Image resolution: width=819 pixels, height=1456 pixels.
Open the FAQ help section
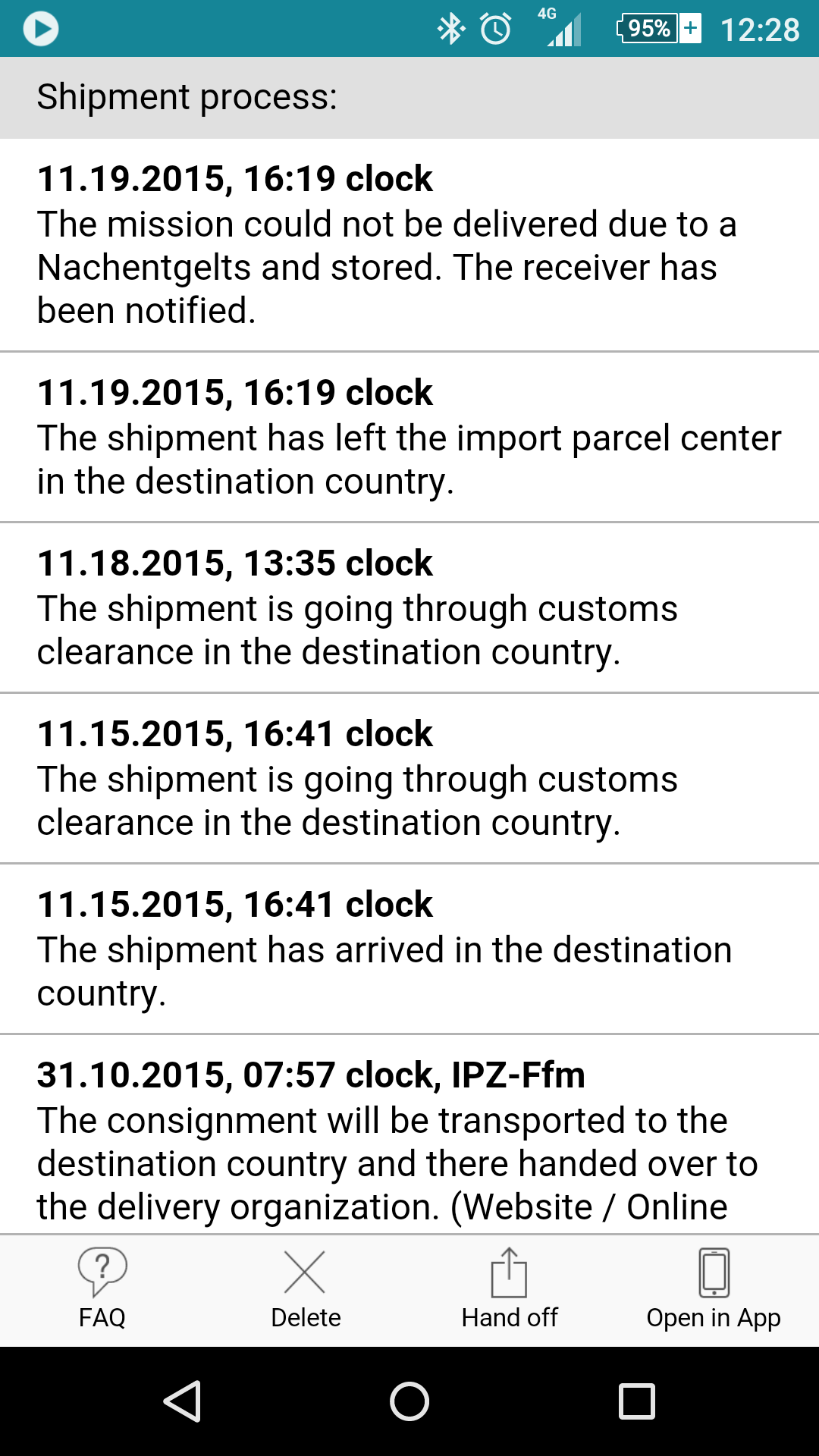[102, 1289]
